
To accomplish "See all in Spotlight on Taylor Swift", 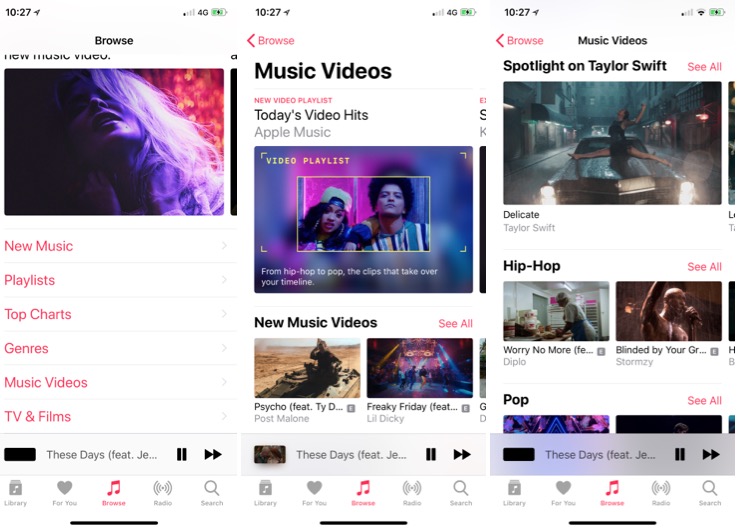I will (704, 67).
